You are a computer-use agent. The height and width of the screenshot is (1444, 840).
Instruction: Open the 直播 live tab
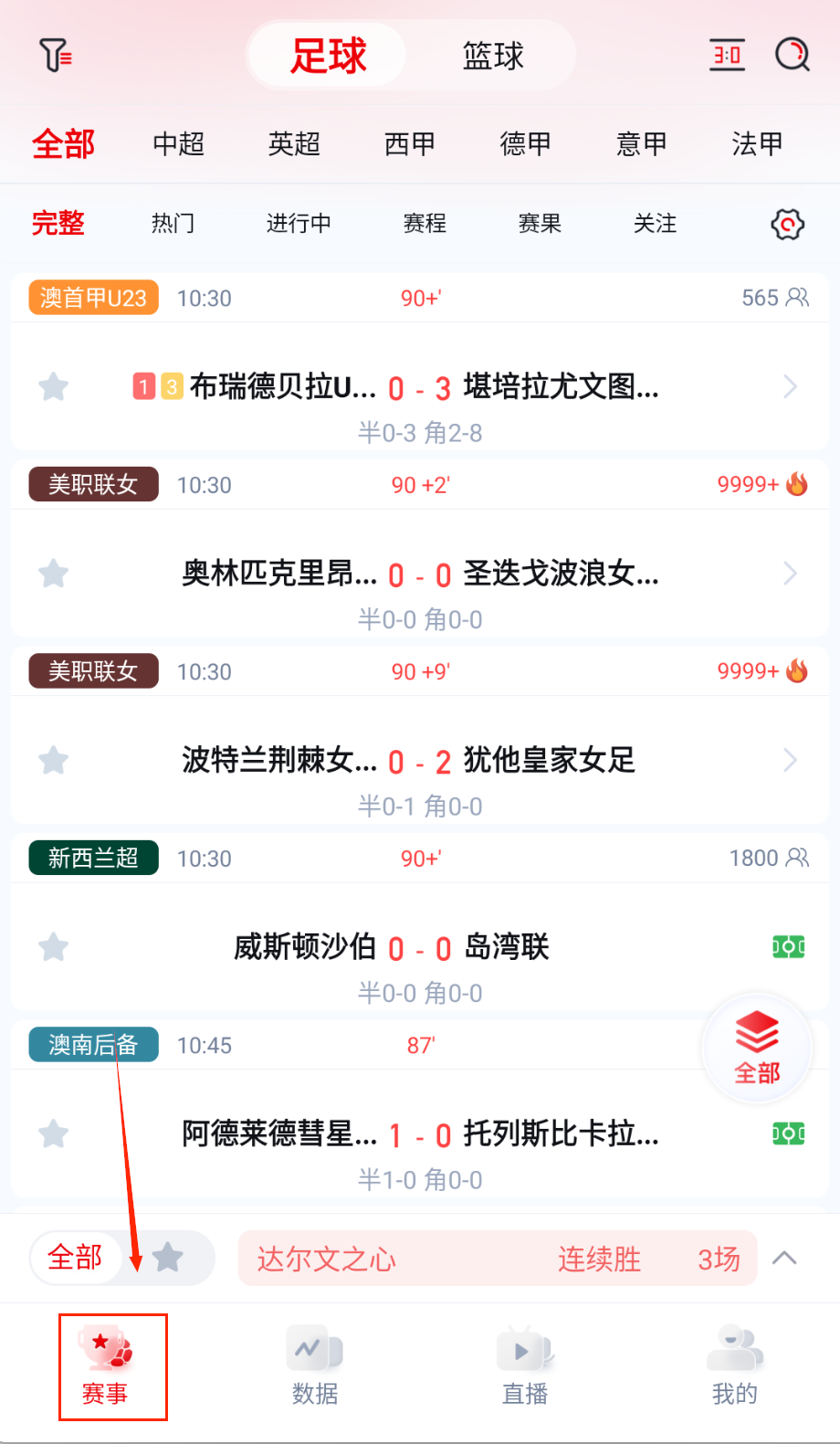click(x=525, y=1367)
